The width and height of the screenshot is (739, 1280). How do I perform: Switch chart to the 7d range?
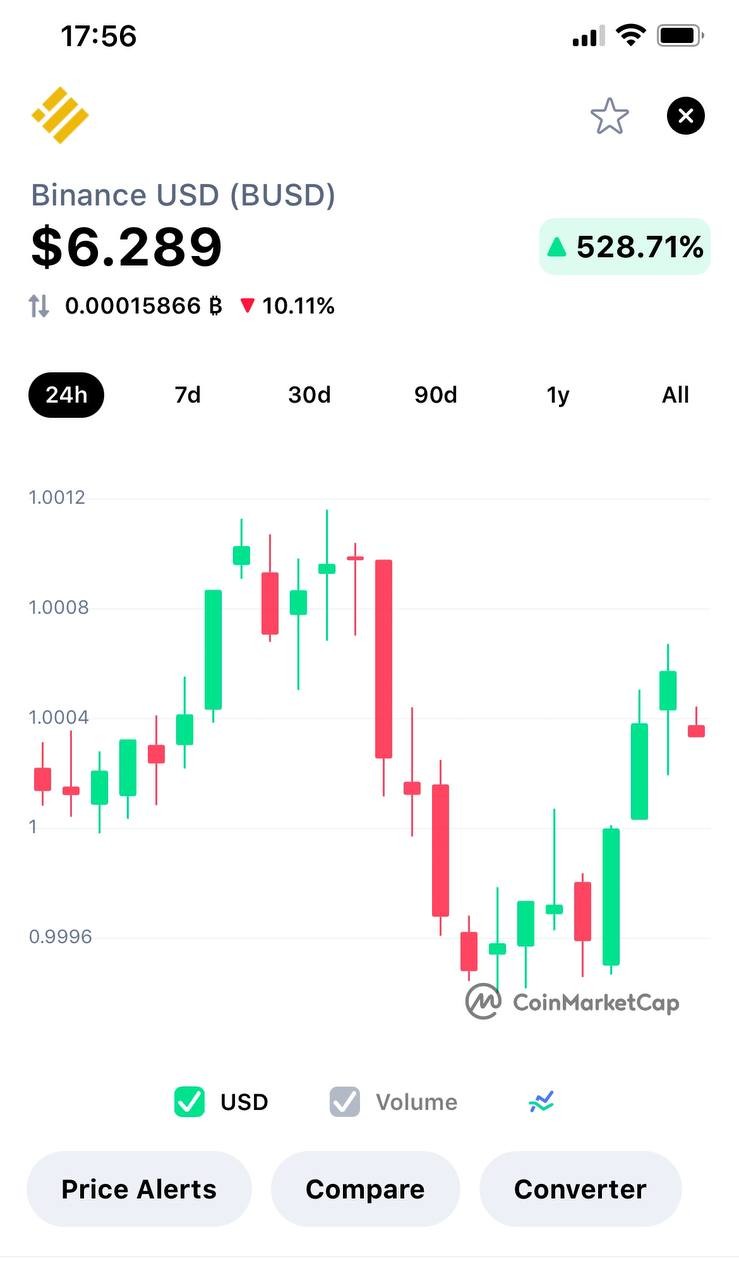coord(187,395)
